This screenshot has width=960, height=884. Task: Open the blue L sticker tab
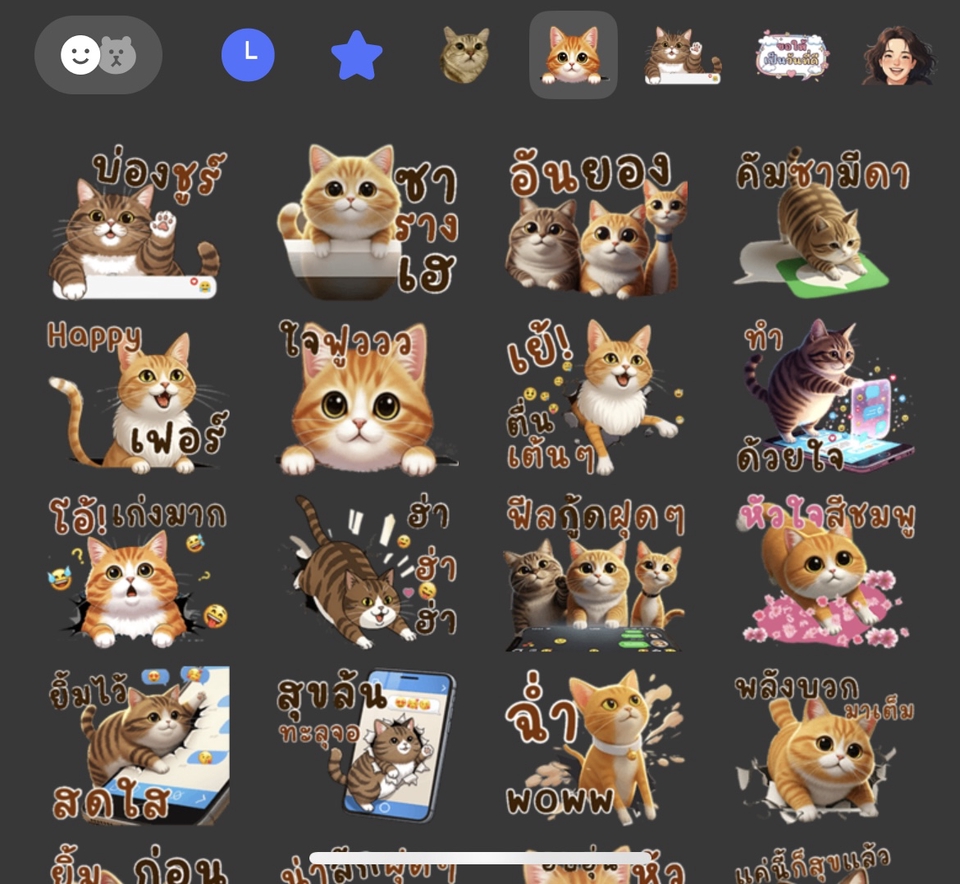coord(247,55)
